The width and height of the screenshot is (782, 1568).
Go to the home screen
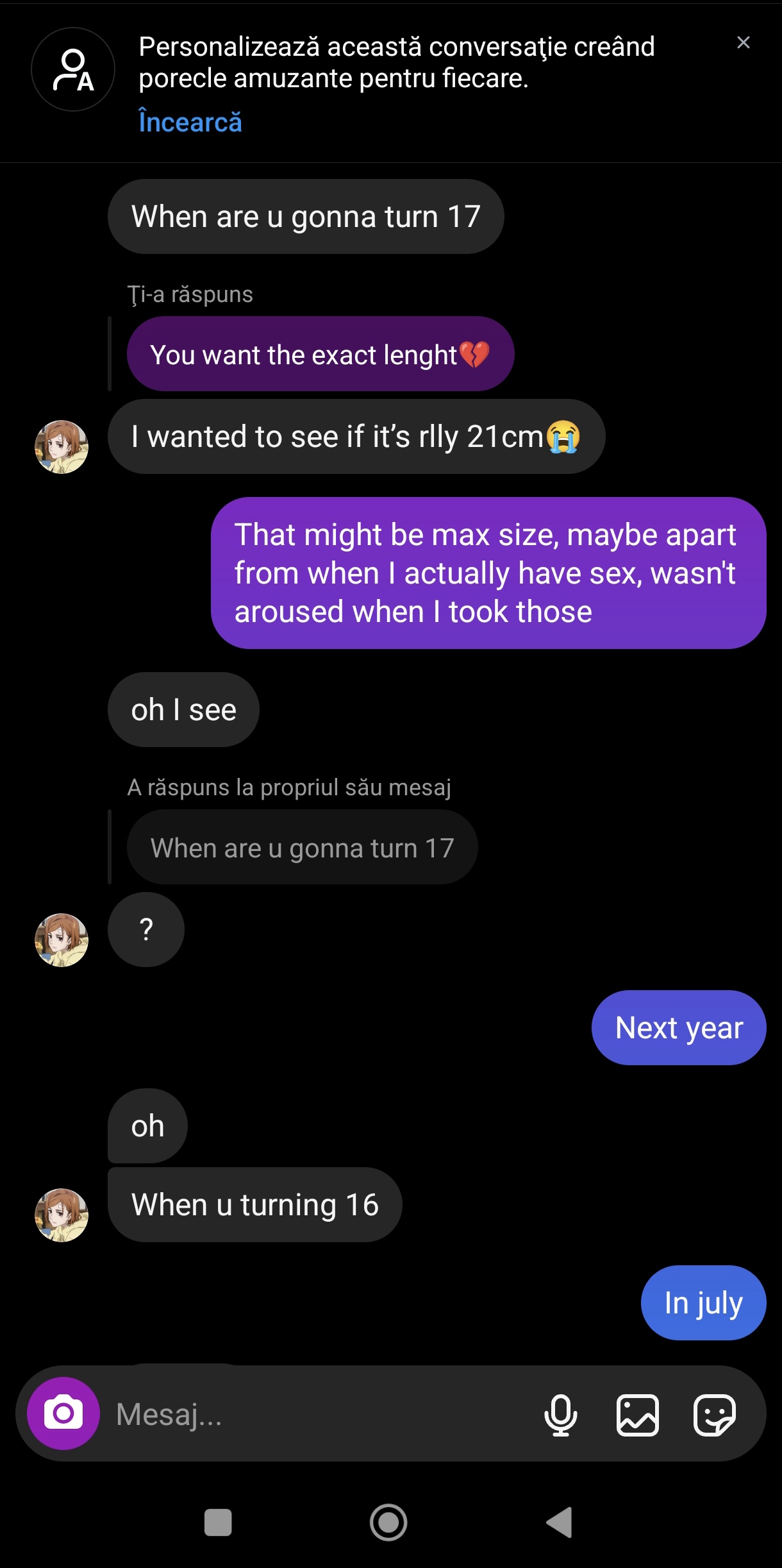tap(388, 1522)
